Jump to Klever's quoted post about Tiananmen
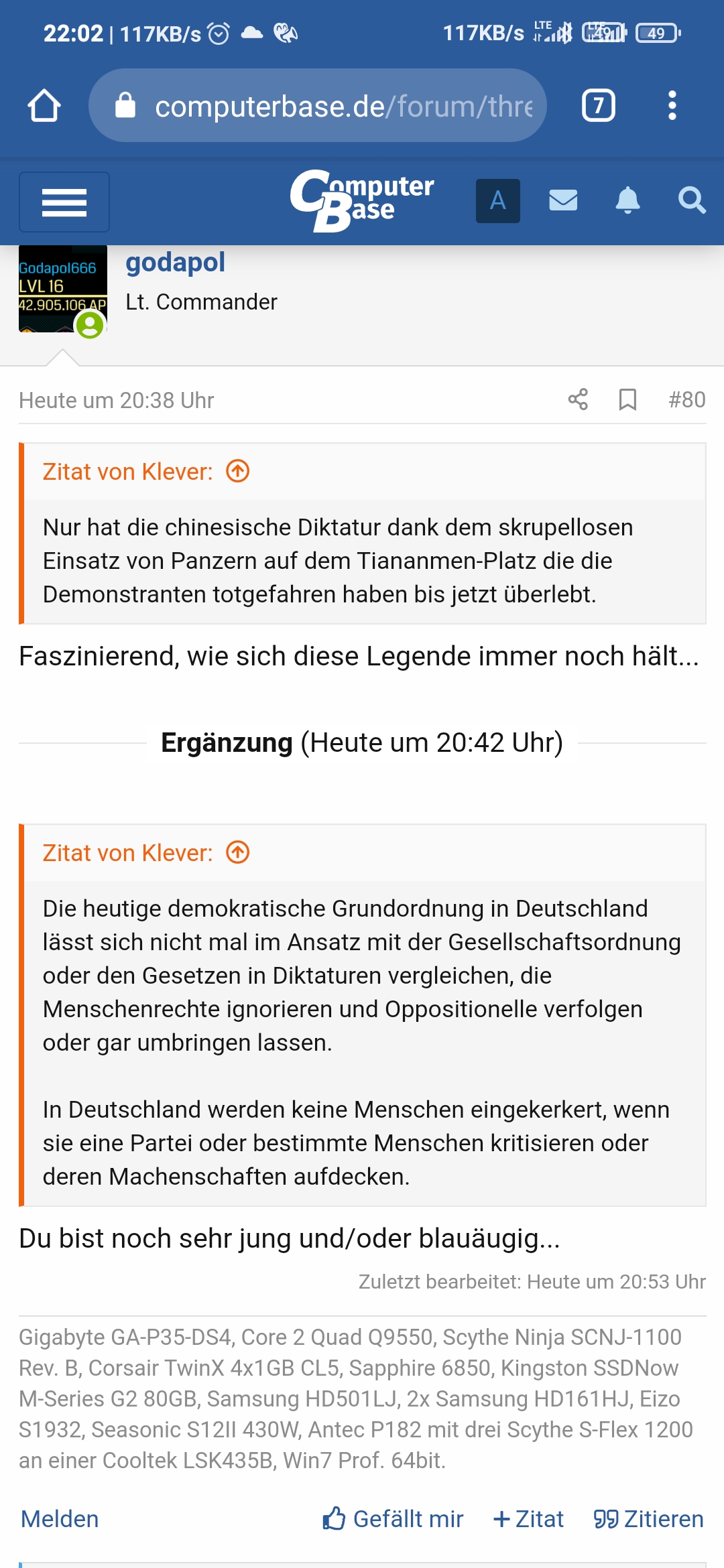The image size is (724, 1568). (237, 472)
